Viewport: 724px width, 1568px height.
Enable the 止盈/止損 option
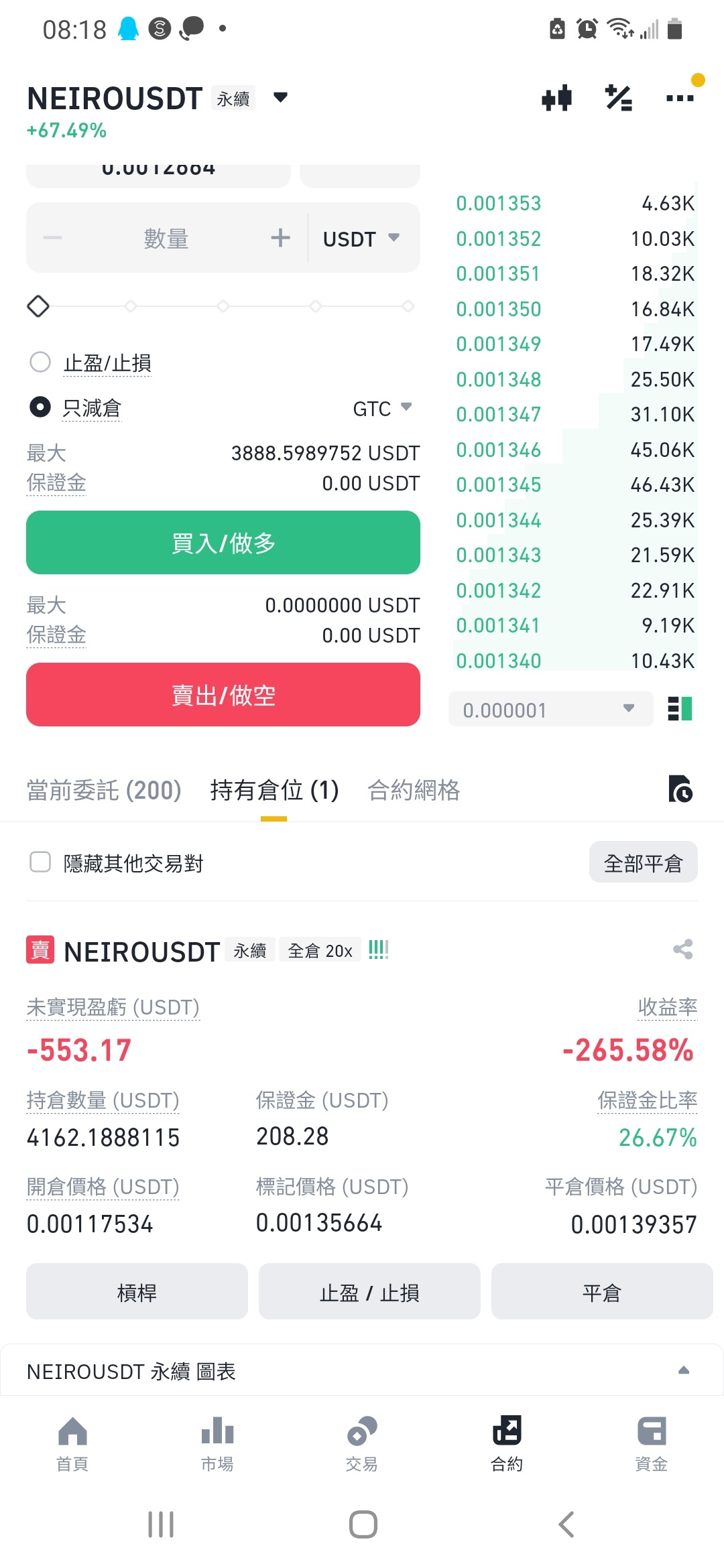pos(40,363)
